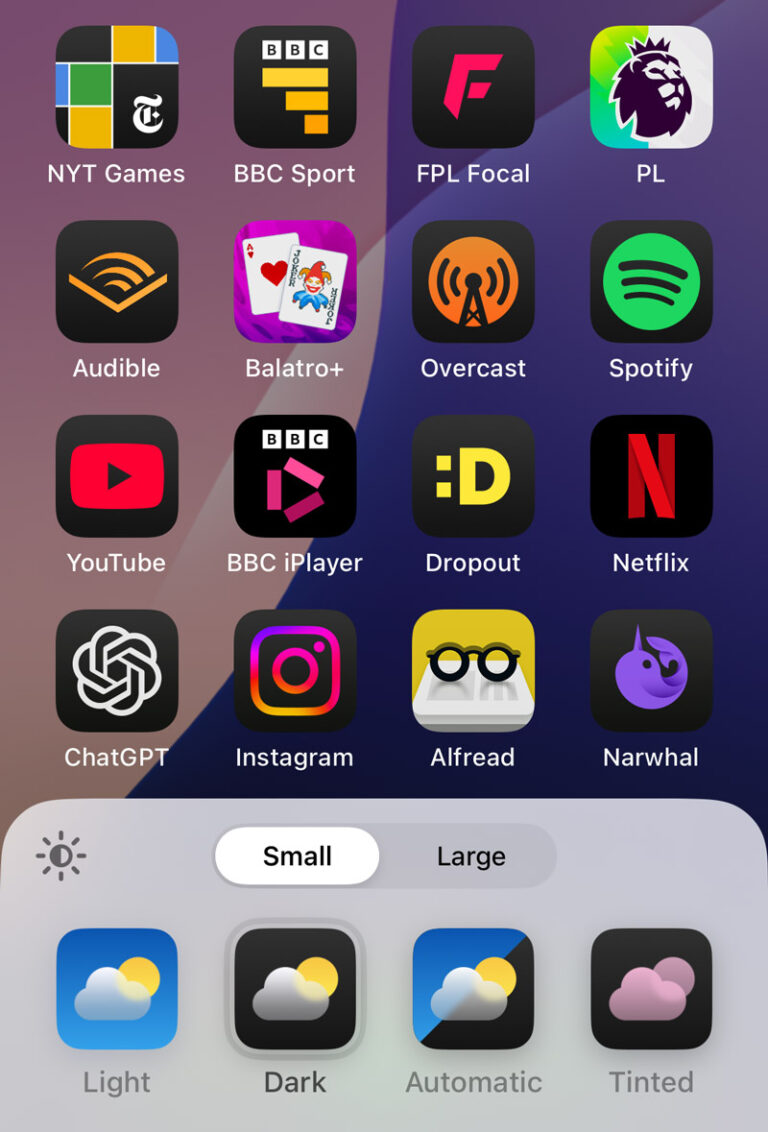Screen dimensions: 768x1132
Task: Switch icon size to Large
Action: pos(470,856)
